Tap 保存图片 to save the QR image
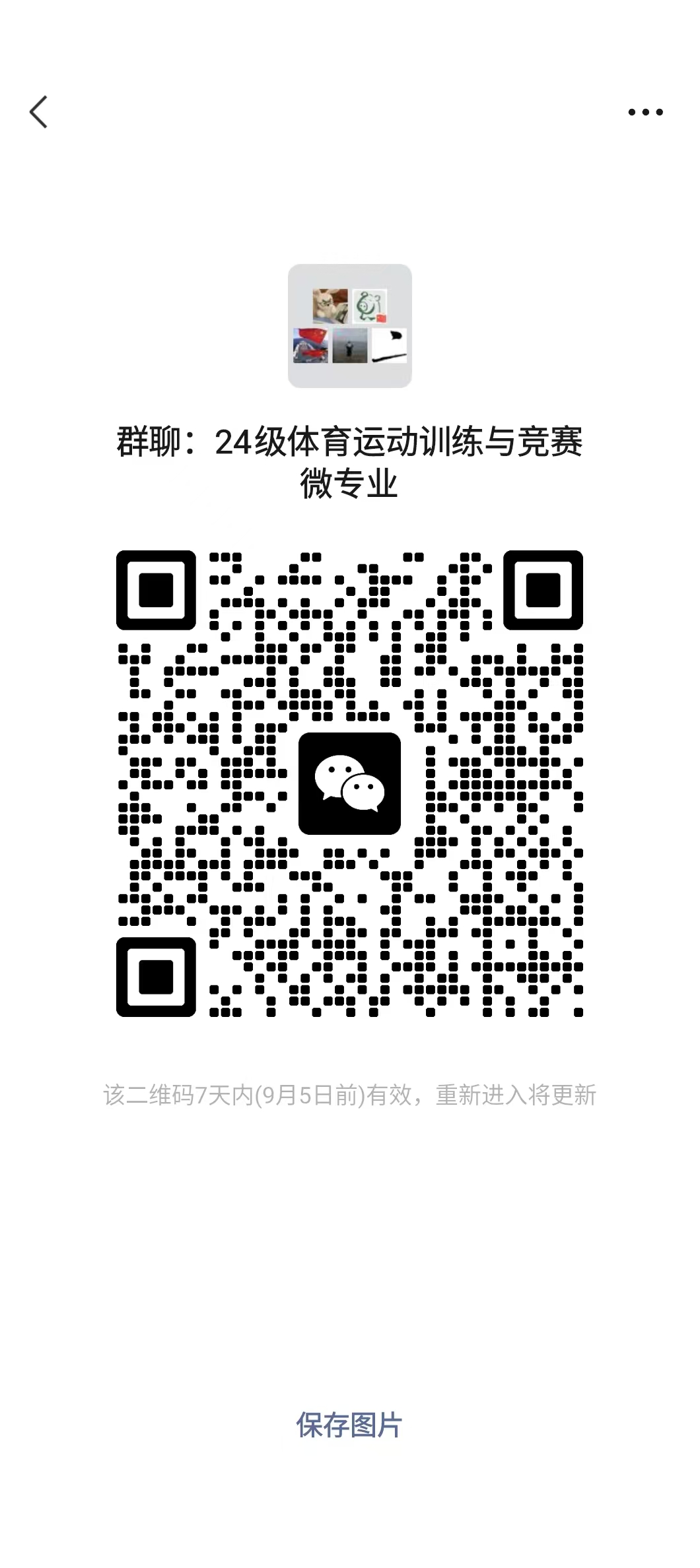The width and height of the screenshot is (700, 1568). coord(349,1425)
